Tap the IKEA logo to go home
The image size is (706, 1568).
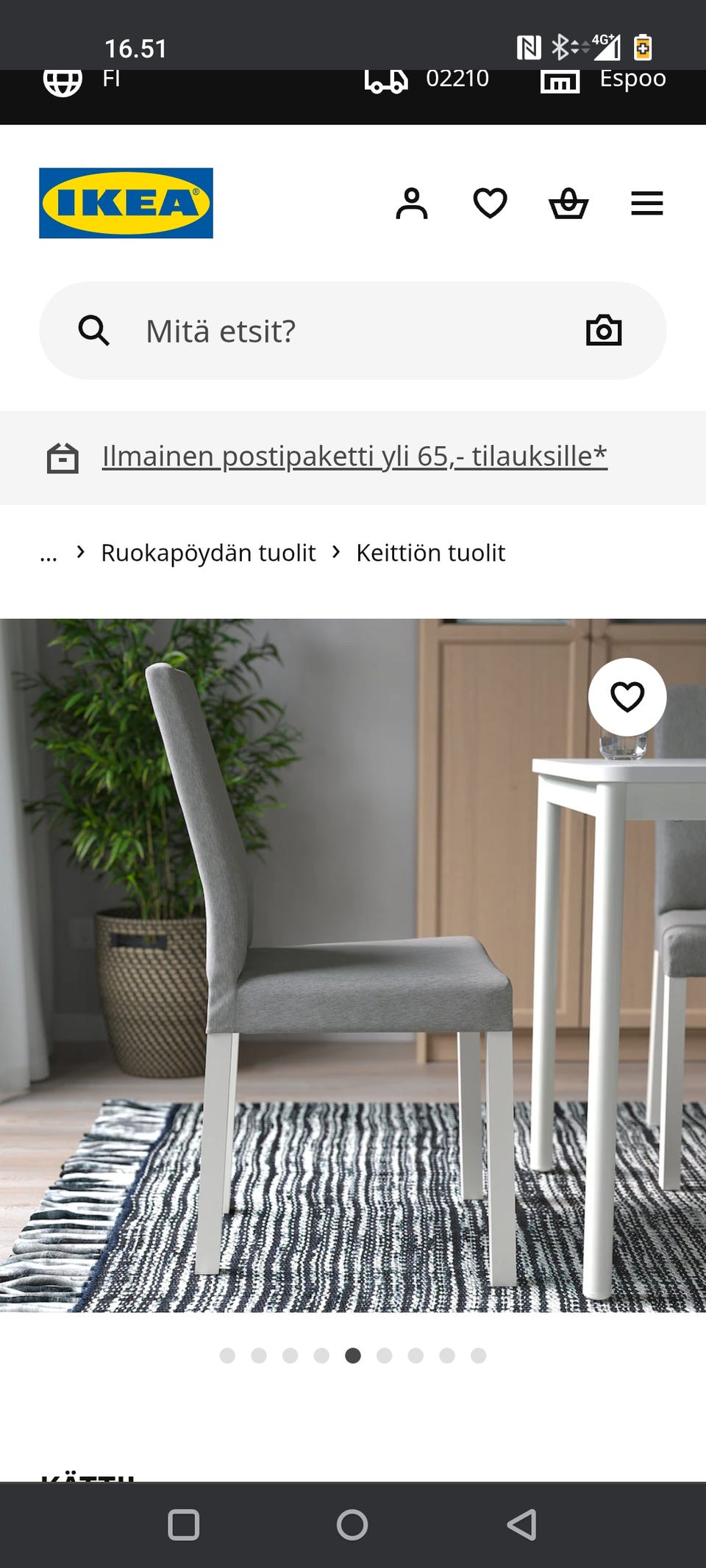(x=125, y=201)
